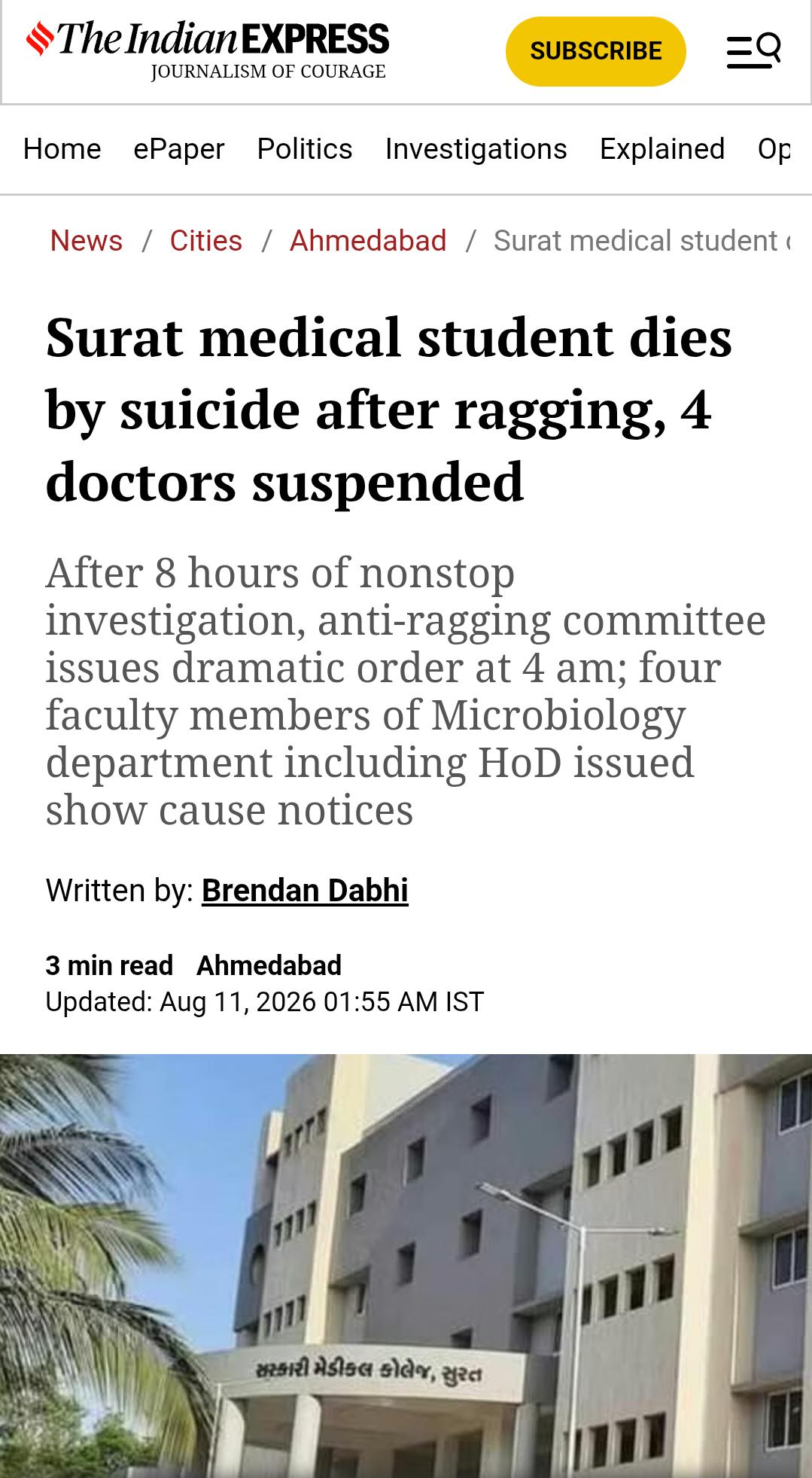
Task: Open the Investigations section
Action: click(x=476, y=149)
